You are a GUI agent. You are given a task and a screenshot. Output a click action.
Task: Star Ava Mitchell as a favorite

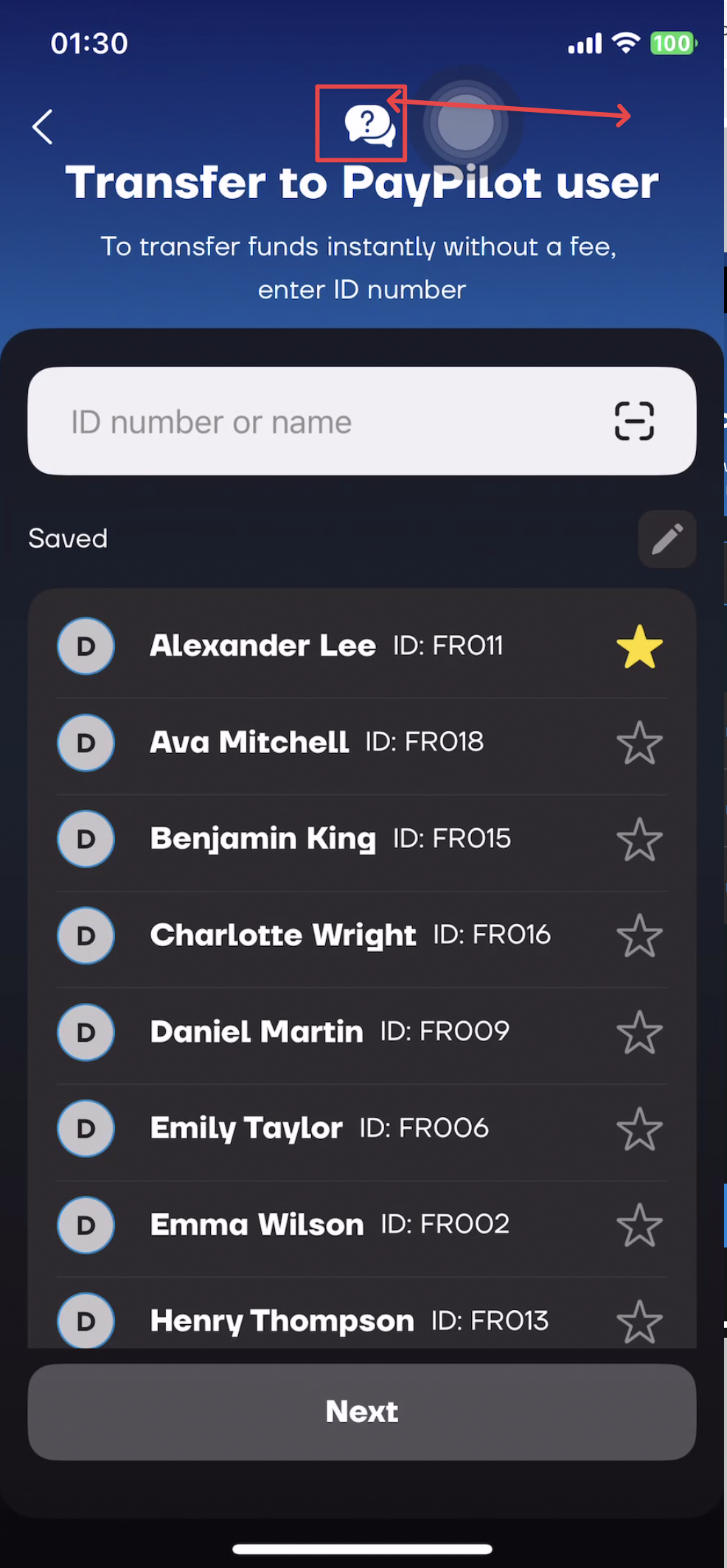[639, 743]
